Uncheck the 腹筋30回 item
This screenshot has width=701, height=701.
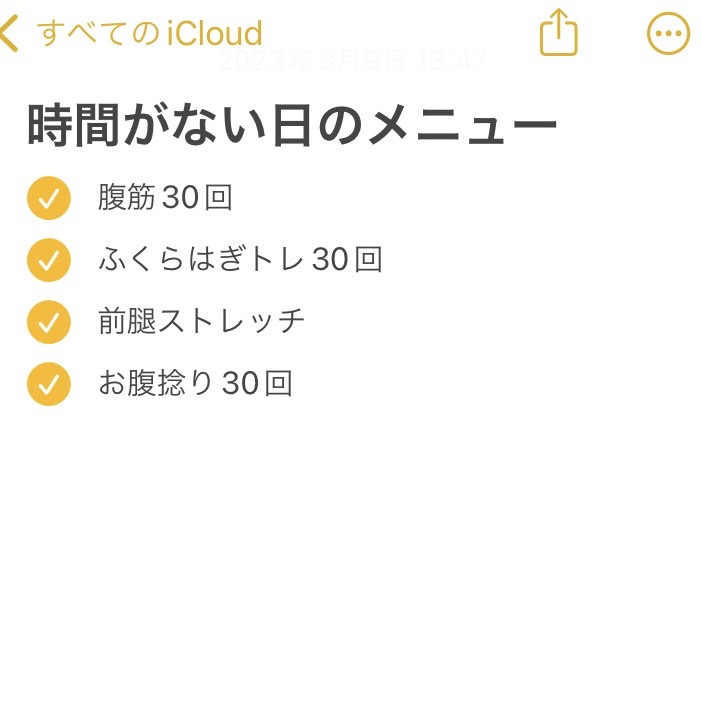click(x=49, y=198)
